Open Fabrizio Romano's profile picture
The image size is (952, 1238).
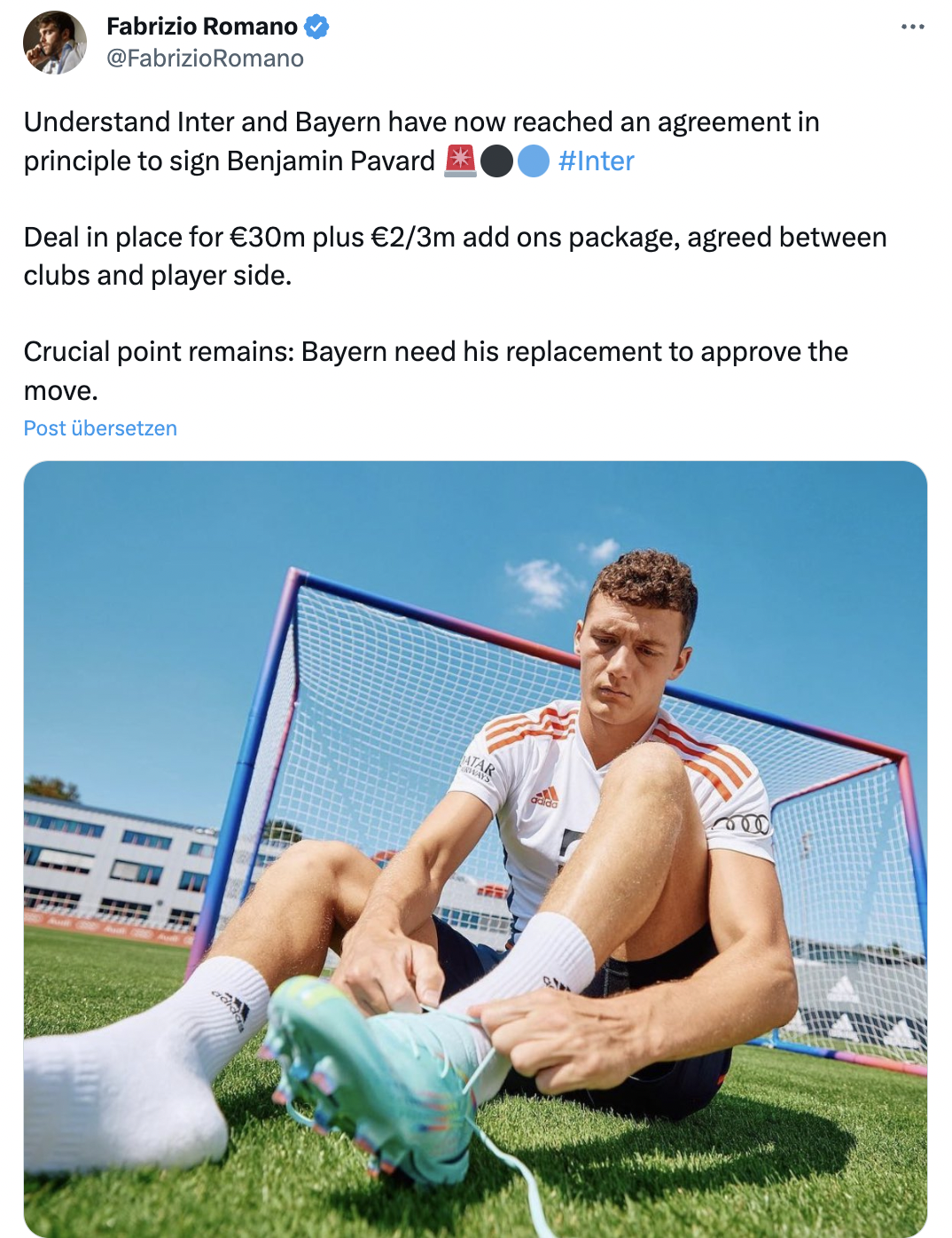[54, 43]
